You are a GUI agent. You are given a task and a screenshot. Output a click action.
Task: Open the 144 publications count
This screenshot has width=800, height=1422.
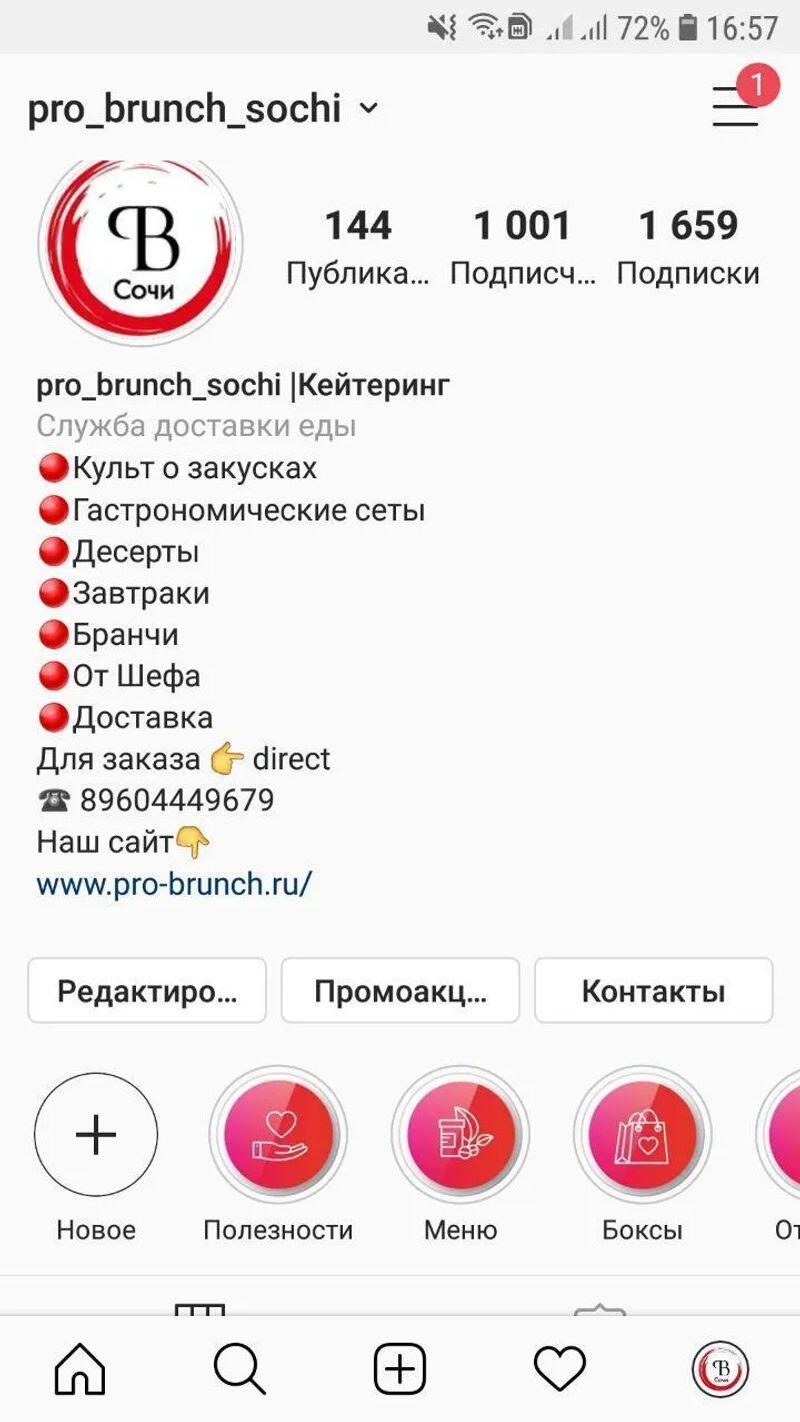point(357,245)
